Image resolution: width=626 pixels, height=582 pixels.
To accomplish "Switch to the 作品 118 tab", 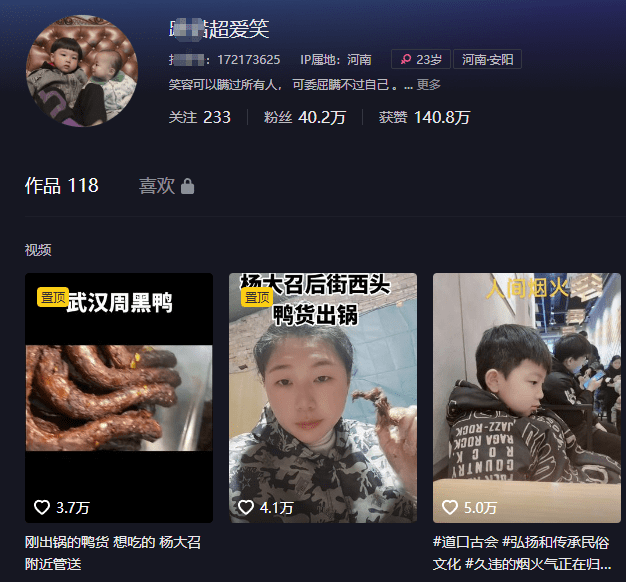I will click(x=62, y=186).
